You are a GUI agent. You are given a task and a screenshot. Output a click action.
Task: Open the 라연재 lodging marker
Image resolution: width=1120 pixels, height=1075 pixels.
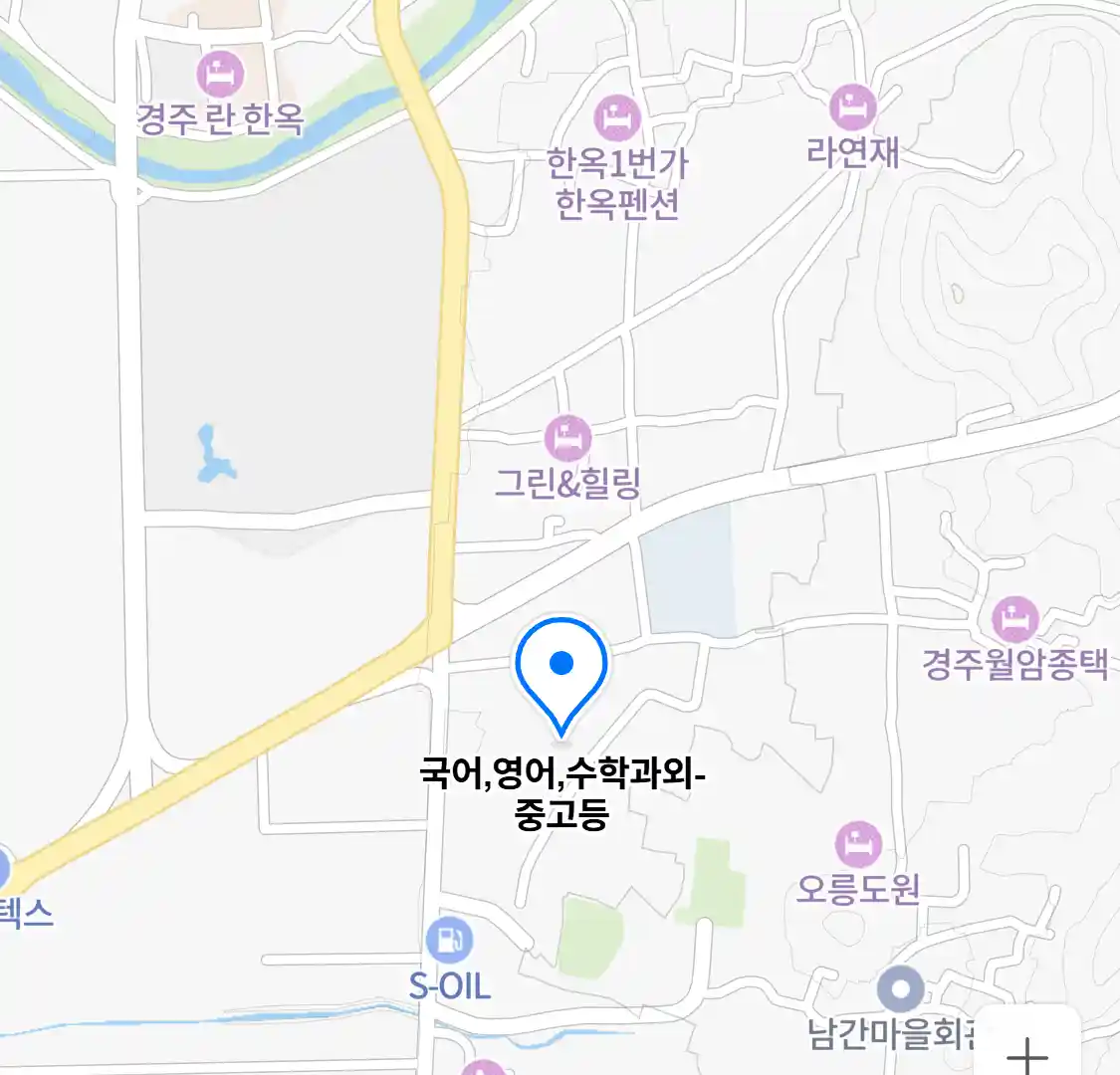[852, 108]
